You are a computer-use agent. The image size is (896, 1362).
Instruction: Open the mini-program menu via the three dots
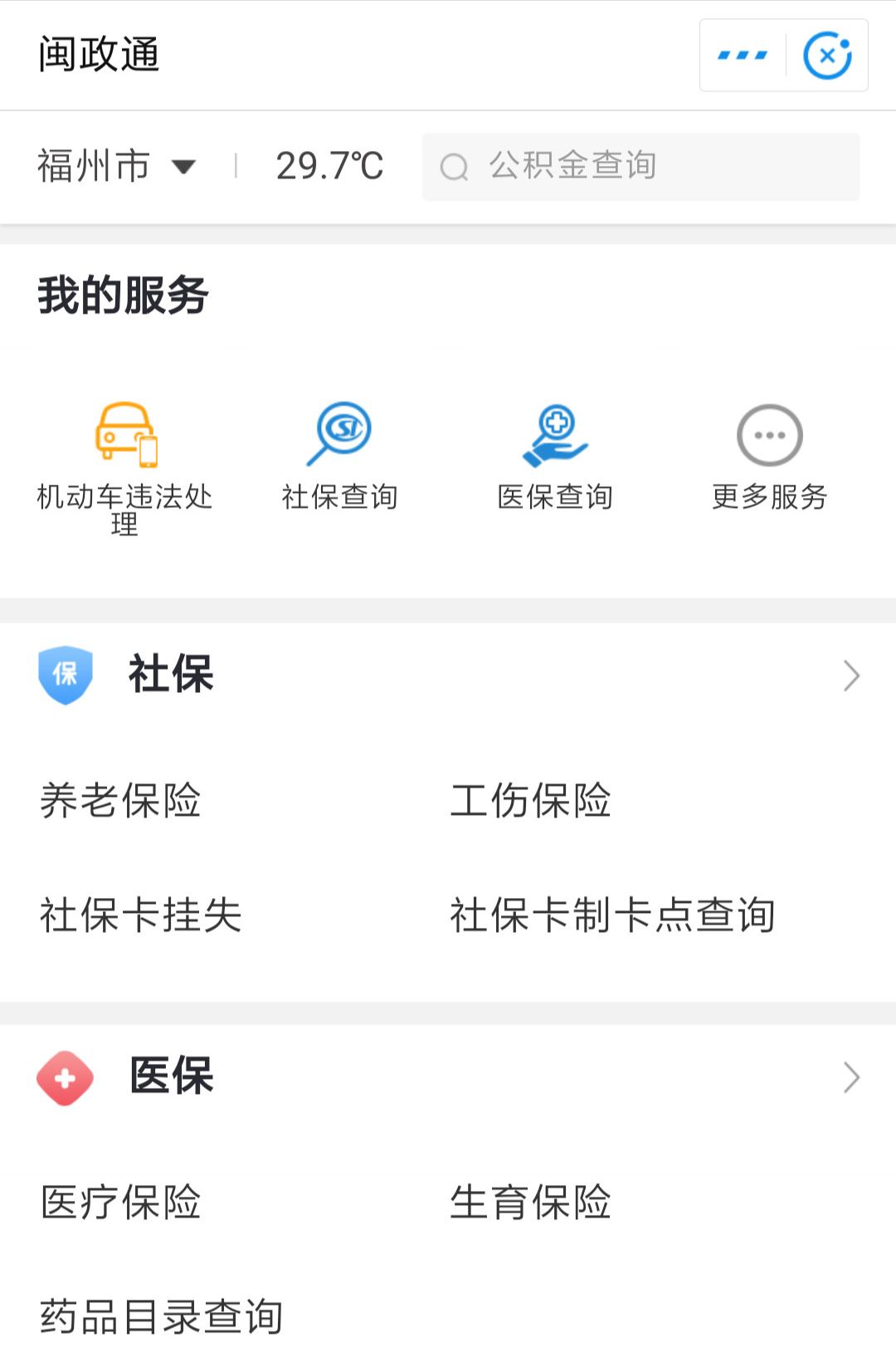(741, 55)
